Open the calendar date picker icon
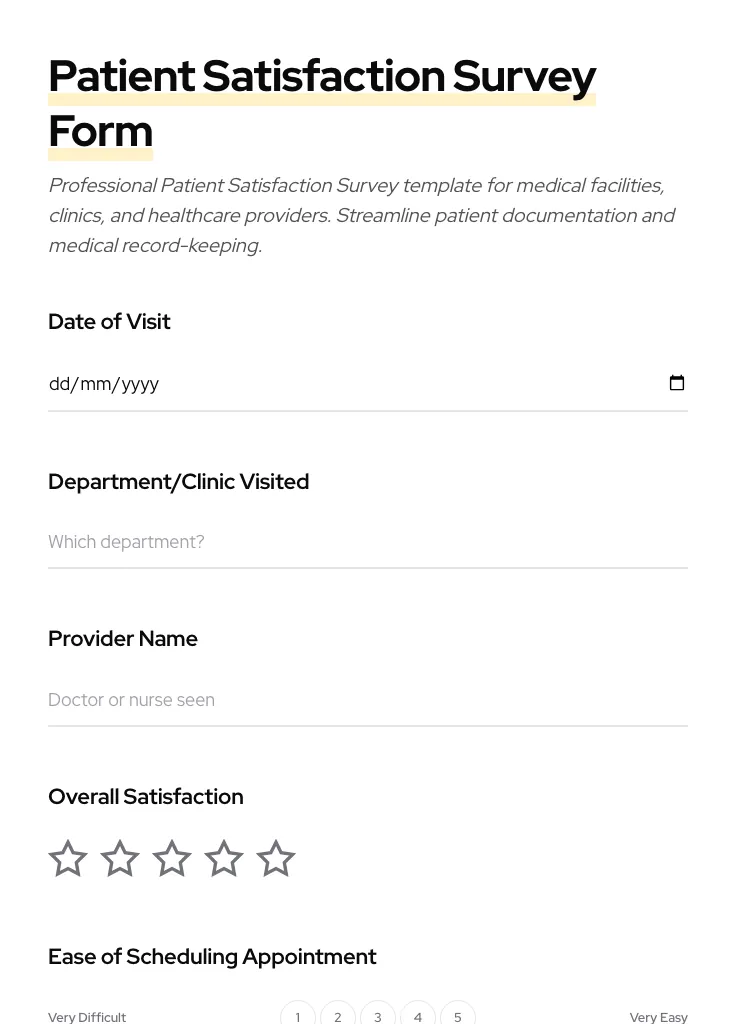The width and height of the screenshot is (736, 1024). [x=677, y=383]
